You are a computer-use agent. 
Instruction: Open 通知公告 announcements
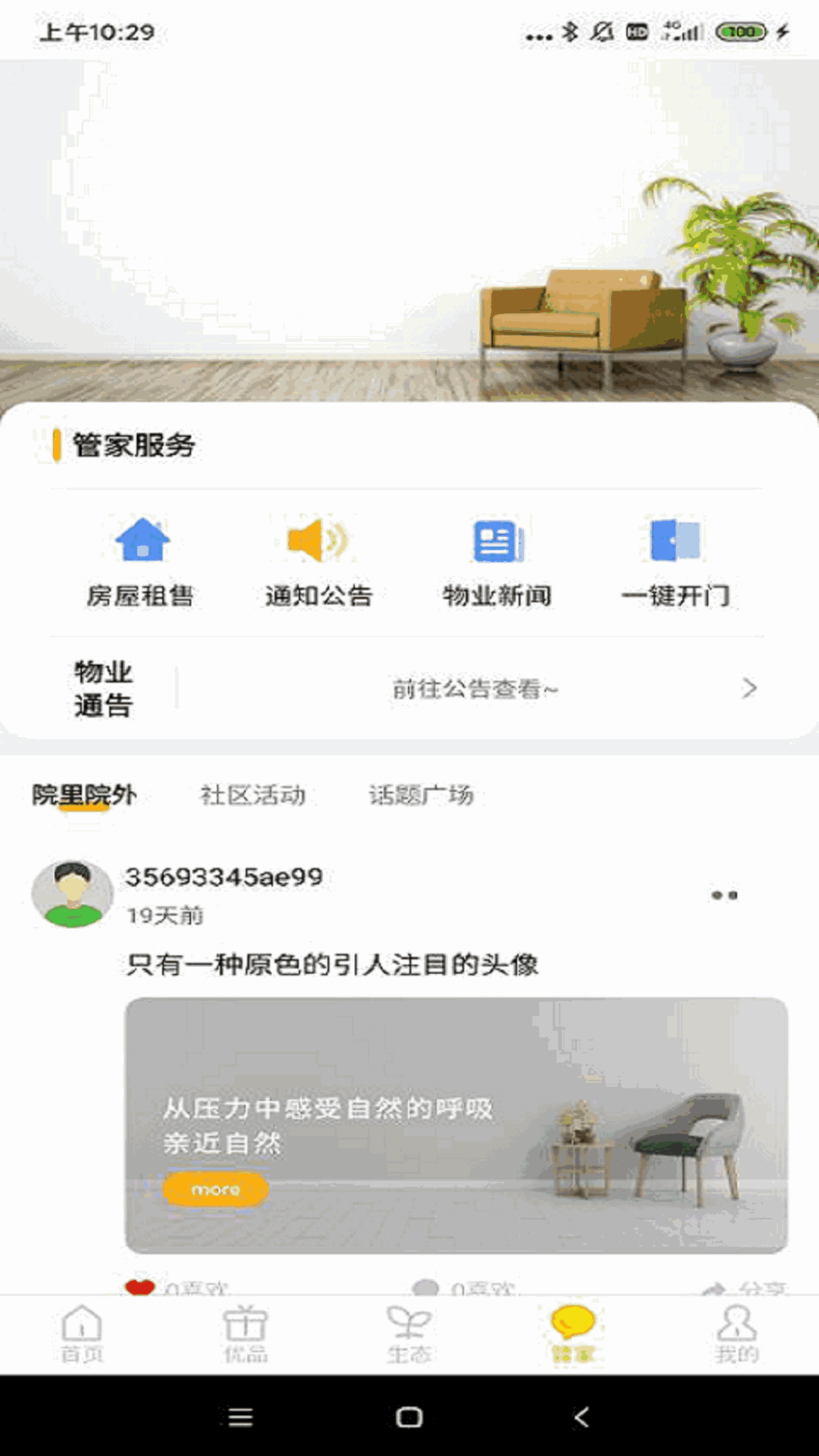318,561
